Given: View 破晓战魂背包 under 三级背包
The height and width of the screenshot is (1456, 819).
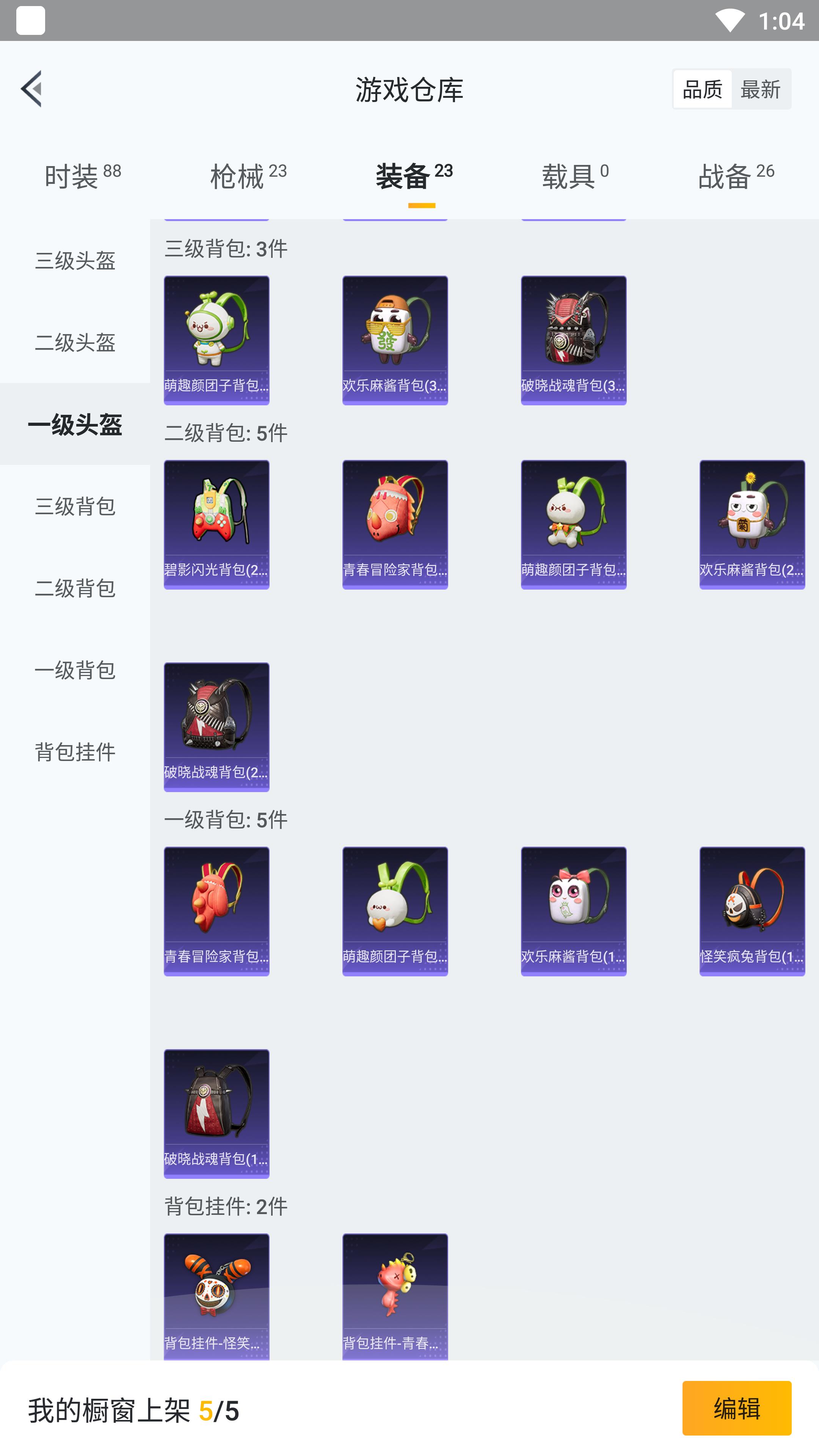Looking at the screenshot, I should point(573,340).
